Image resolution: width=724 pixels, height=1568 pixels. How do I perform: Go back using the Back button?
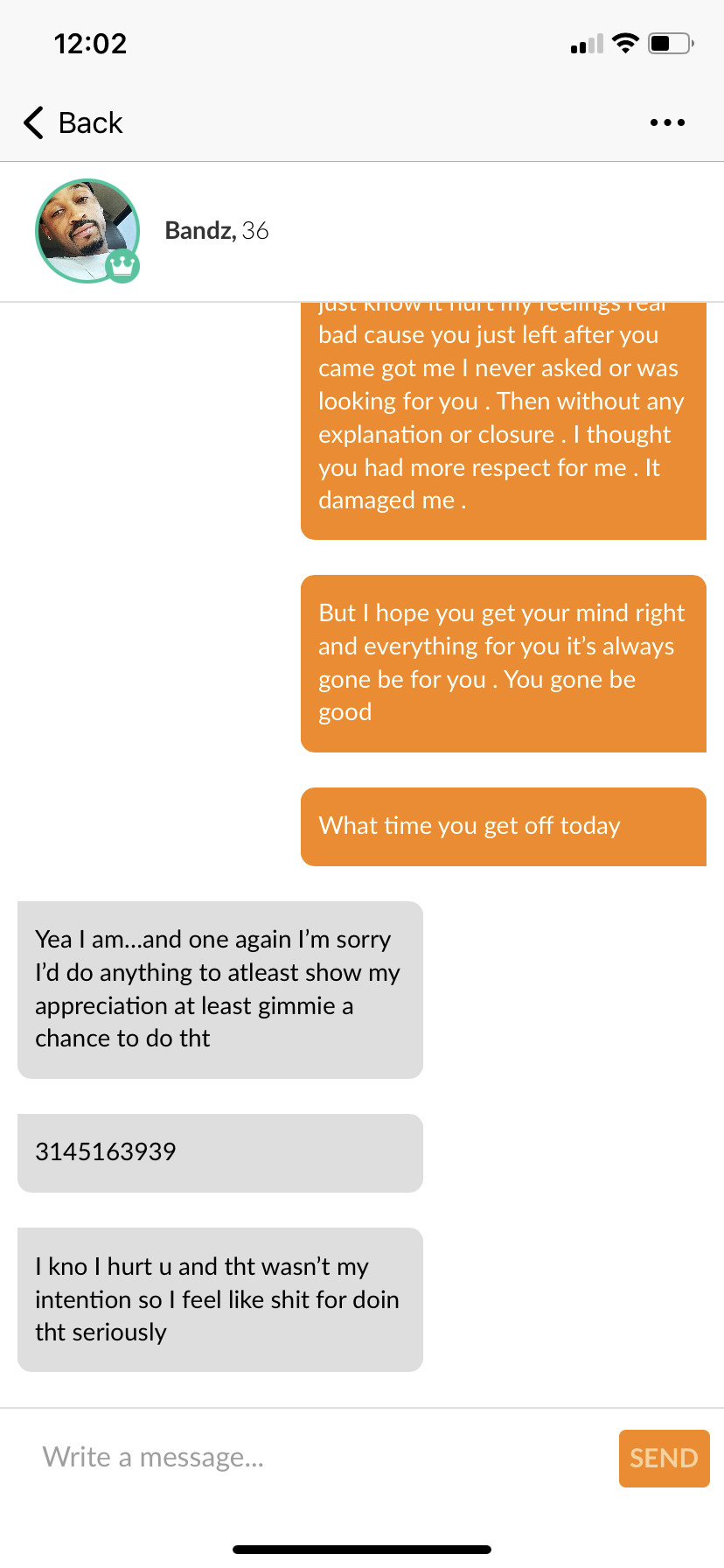pyautogui.click(x=73, y=122)
